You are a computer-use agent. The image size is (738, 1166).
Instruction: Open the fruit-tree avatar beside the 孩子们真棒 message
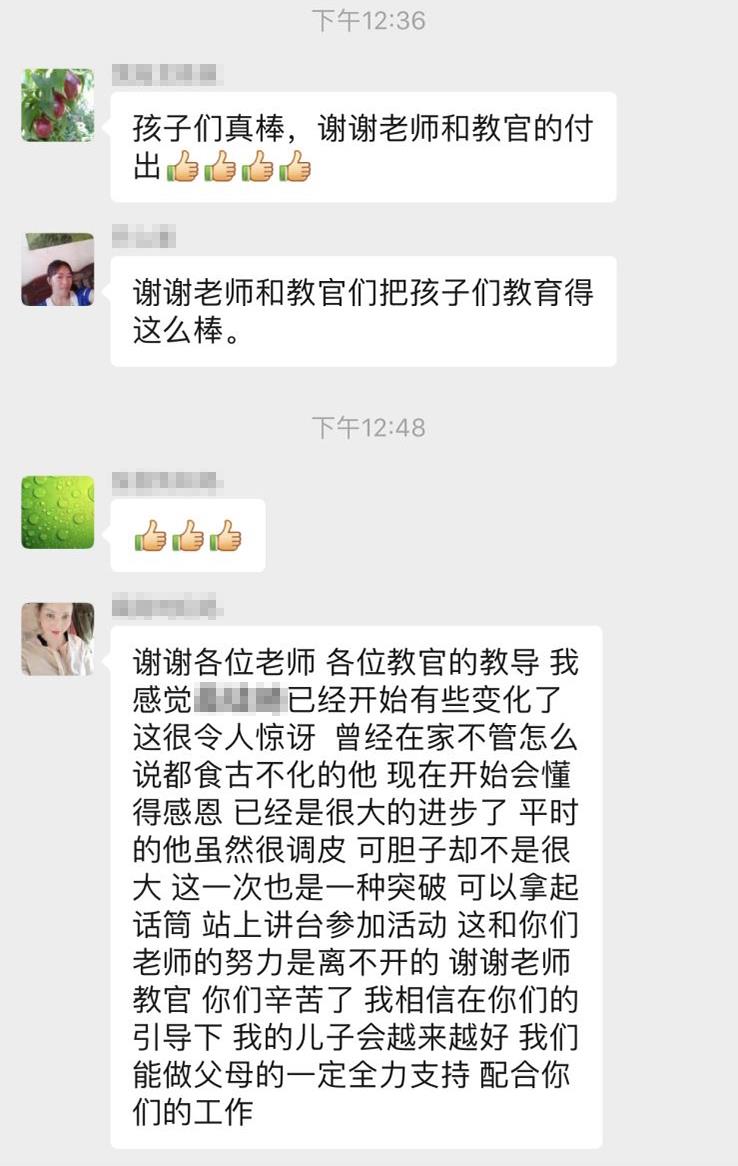click(x=58, y=105)
